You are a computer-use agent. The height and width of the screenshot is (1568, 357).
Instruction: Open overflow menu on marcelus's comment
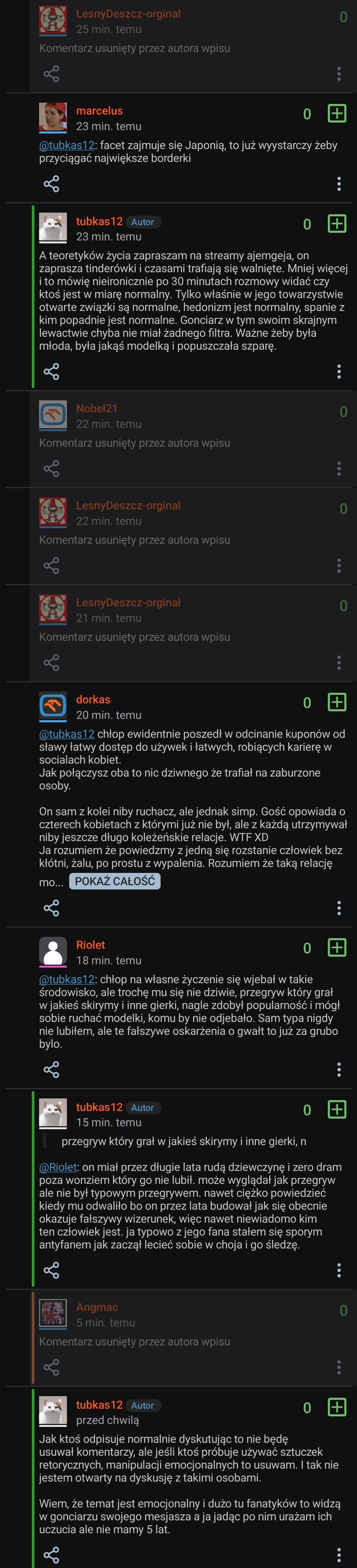pos(339,184)
